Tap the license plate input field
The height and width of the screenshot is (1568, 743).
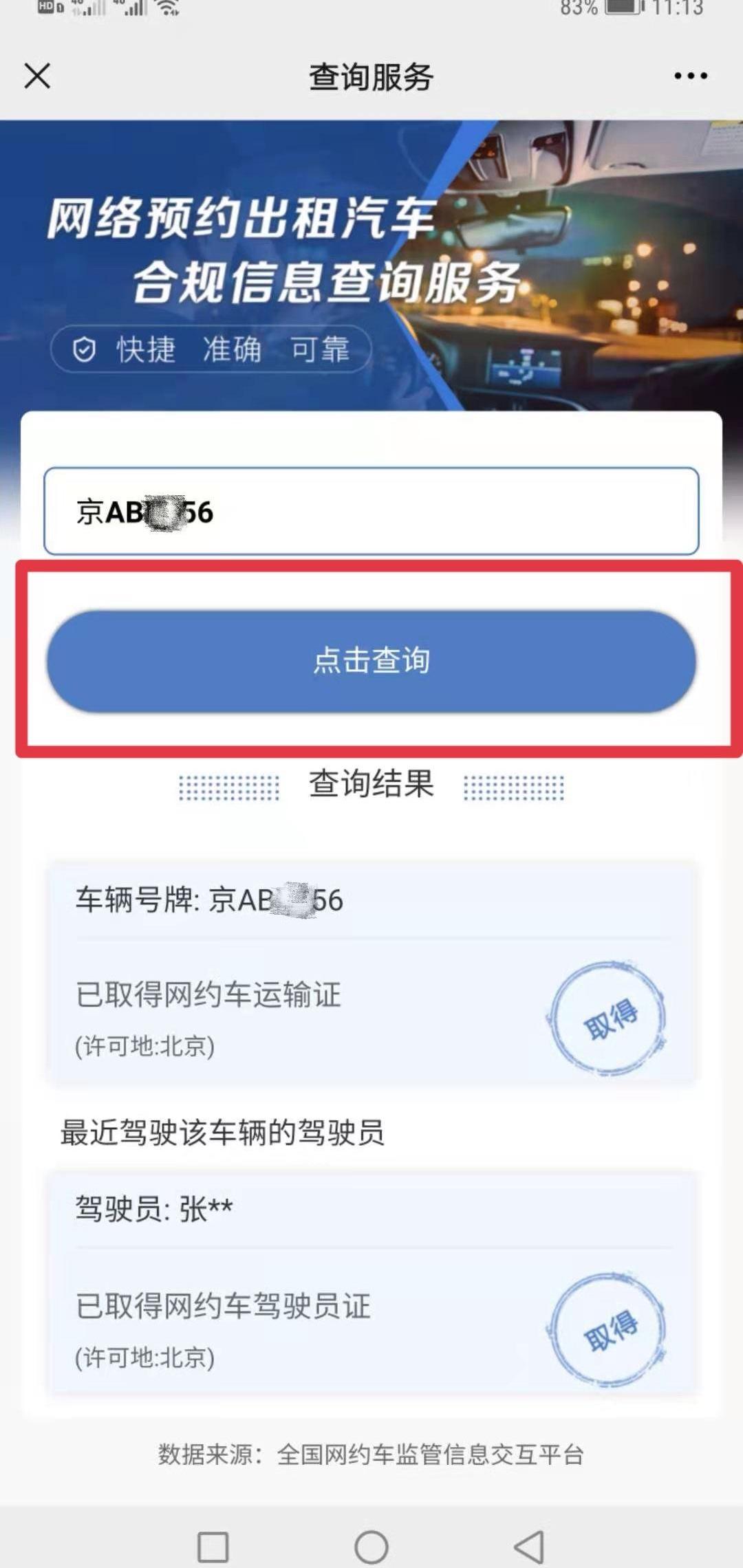371,511
